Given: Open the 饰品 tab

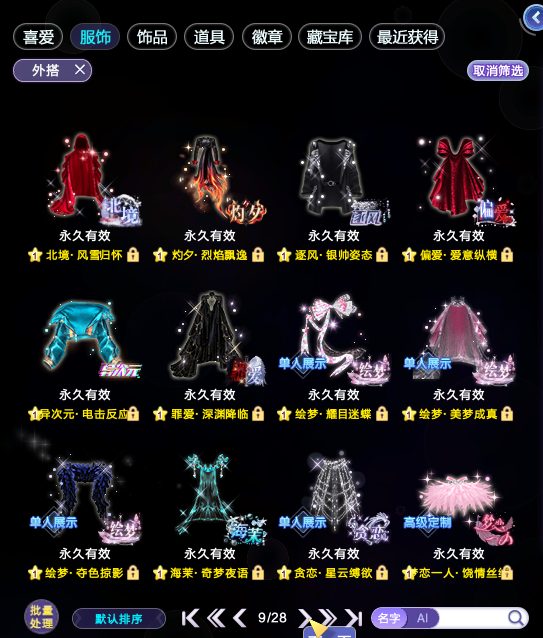Looking at the screenshot, I should pyautogui.click(x=152, y=37).
